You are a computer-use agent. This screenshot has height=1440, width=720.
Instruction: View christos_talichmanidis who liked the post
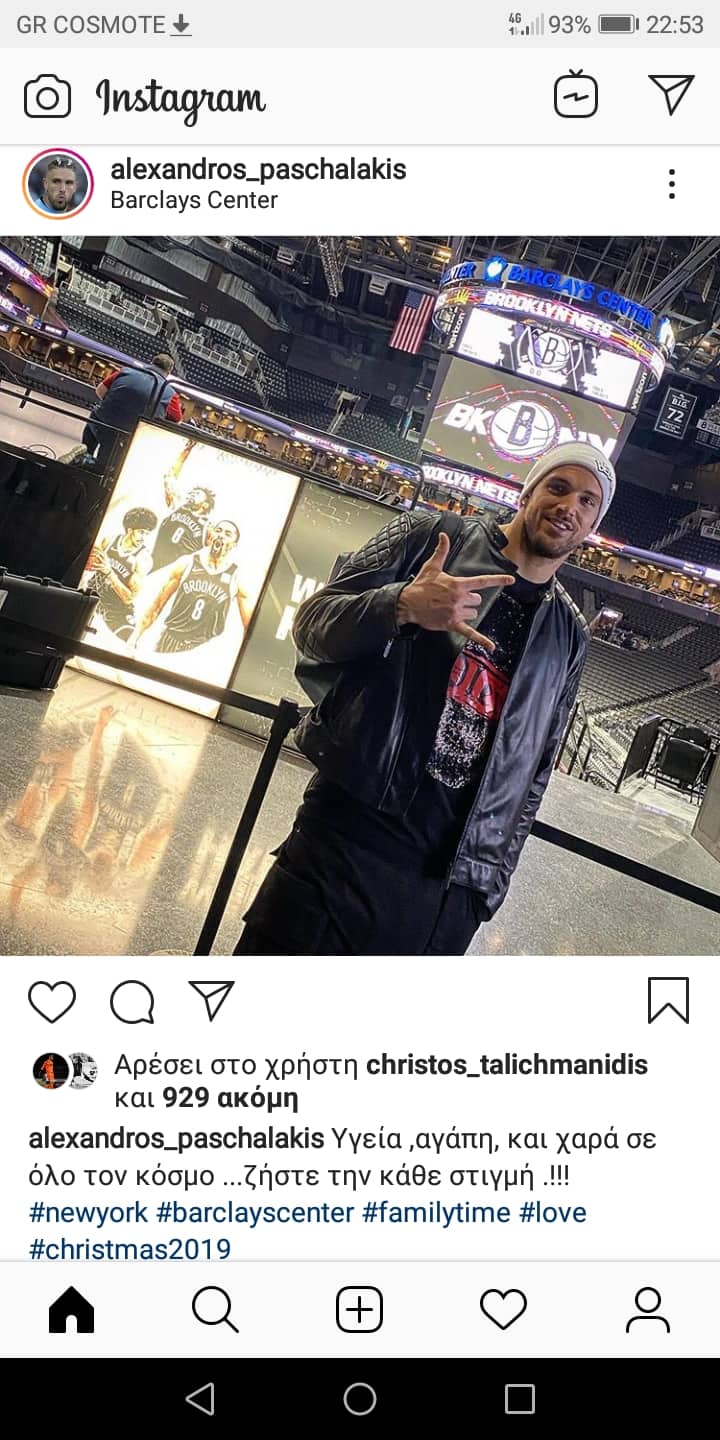(507, 1065)
